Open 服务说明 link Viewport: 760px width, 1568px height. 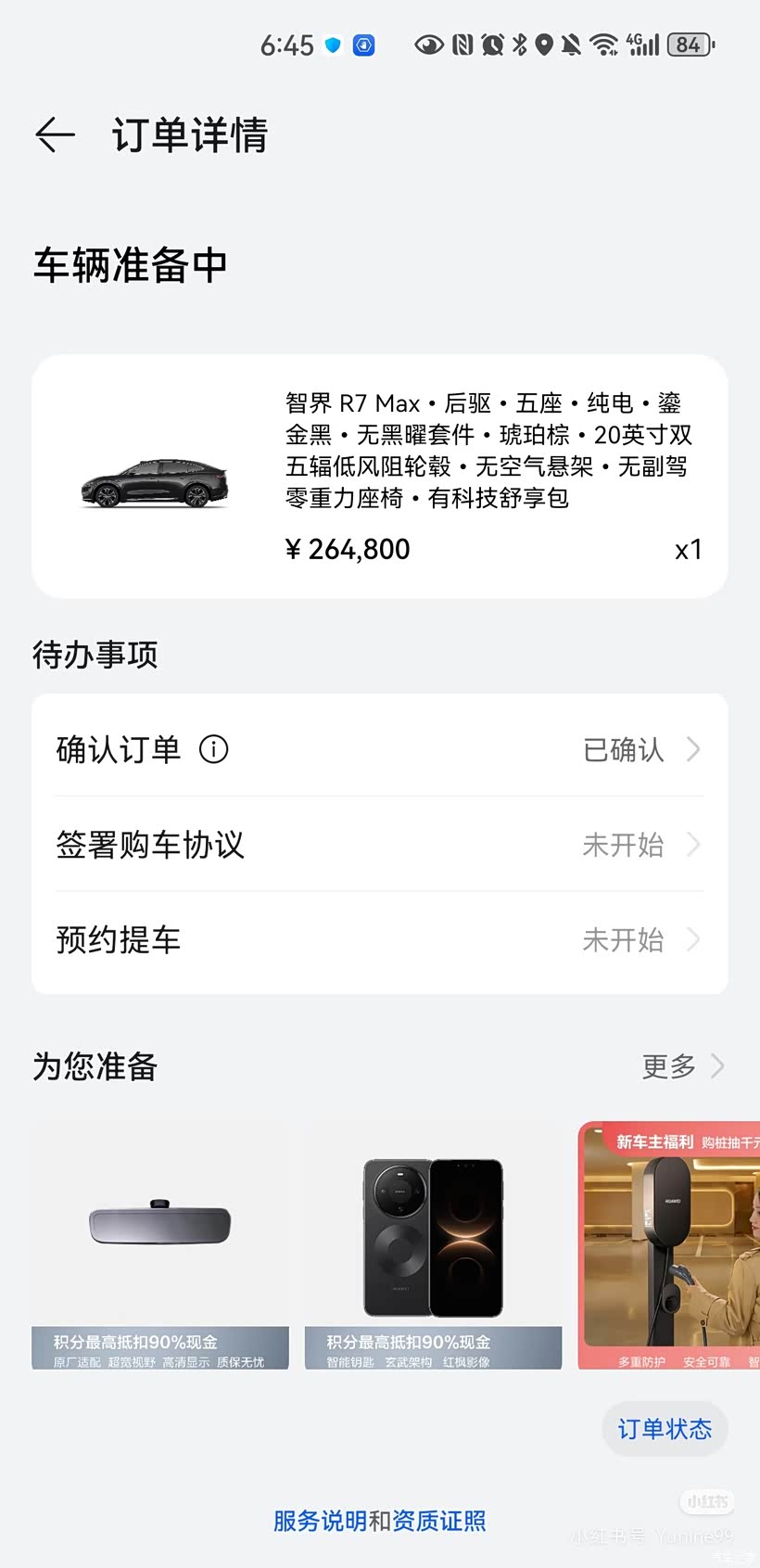(320, 1521)
